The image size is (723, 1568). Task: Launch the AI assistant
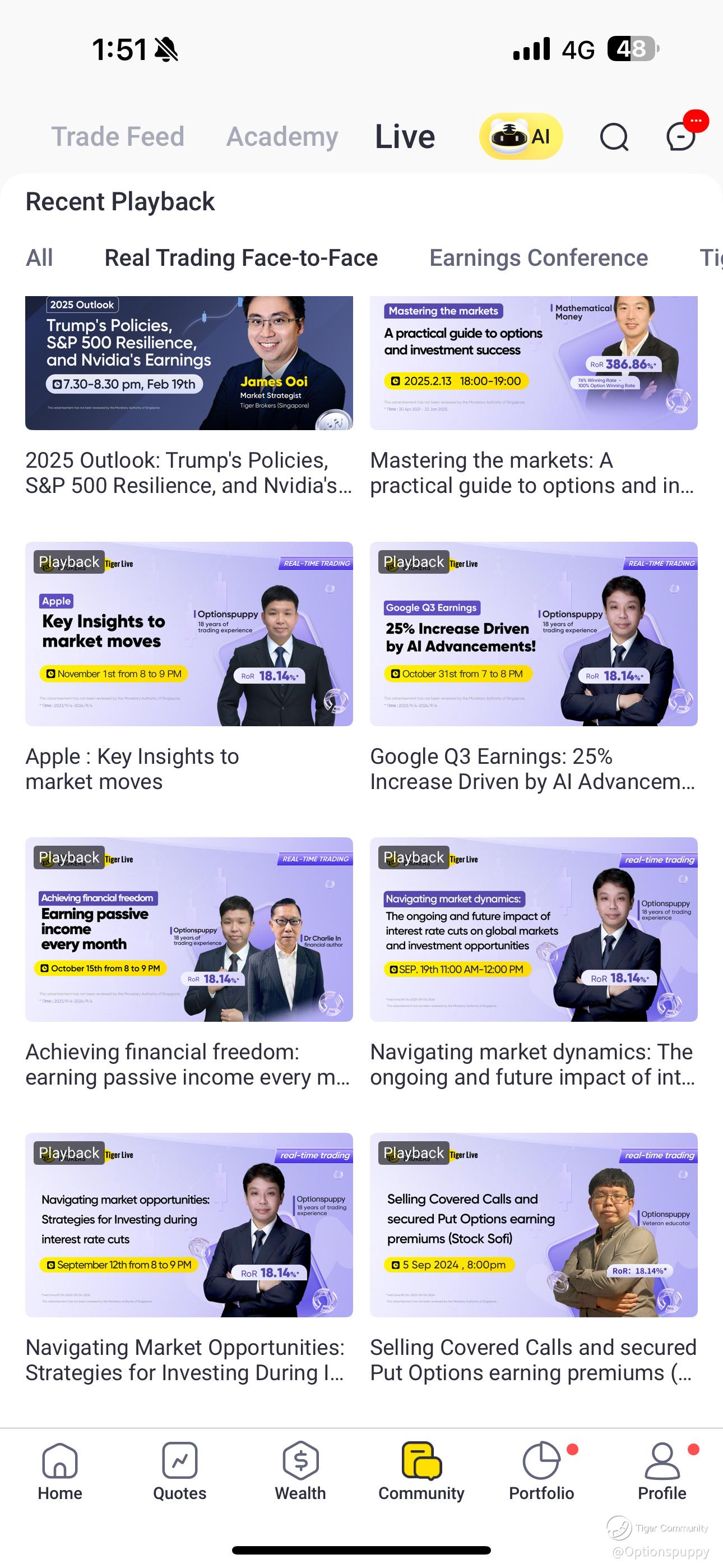pyautogui.click(x=520, y=136)
